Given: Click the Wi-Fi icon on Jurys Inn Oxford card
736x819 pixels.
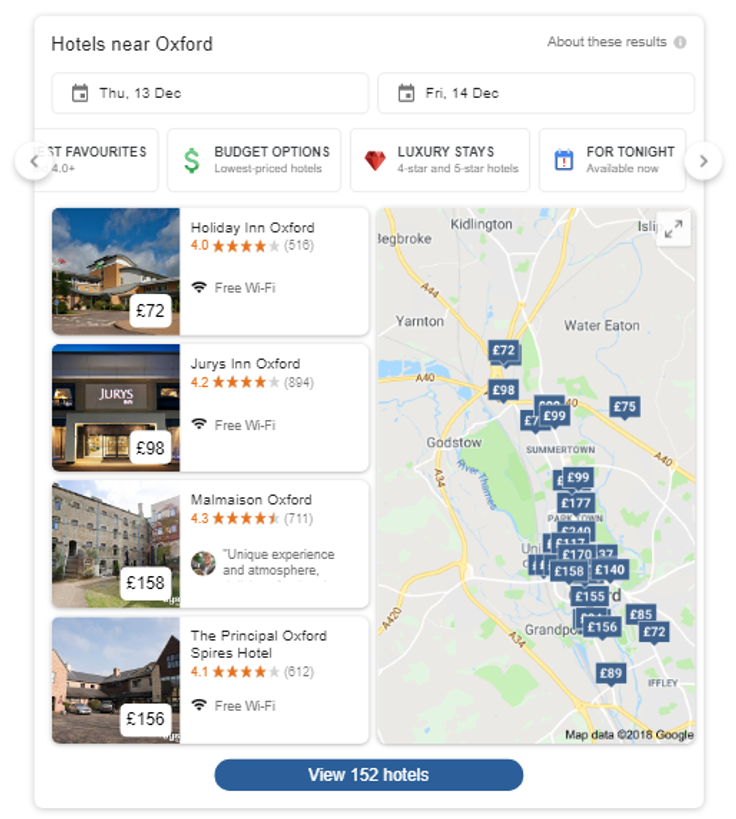Looking at the screenshot, I should click(197, 424).
